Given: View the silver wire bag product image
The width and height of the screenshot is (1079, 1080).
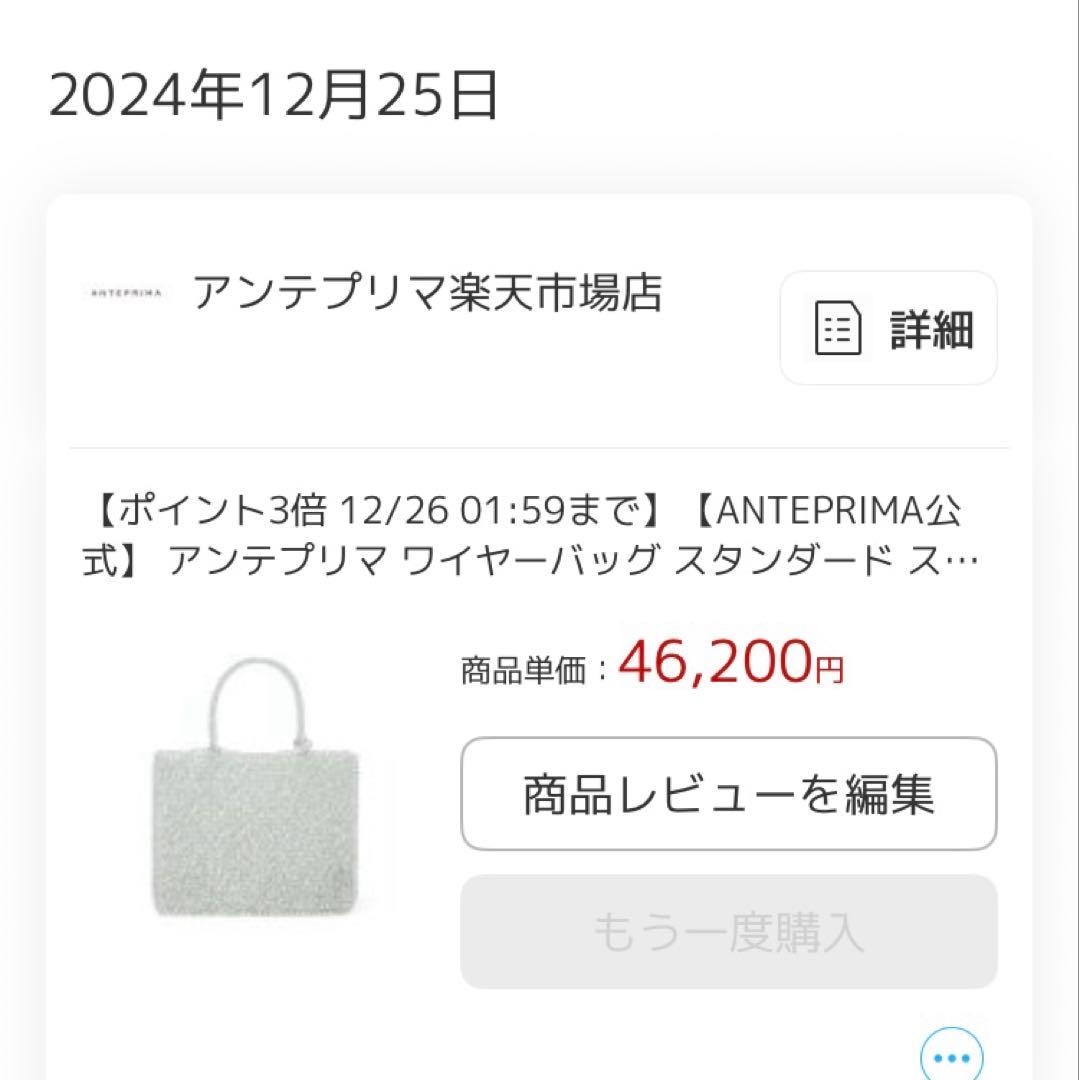Looking at the screenshot, I should coord(256,787).
